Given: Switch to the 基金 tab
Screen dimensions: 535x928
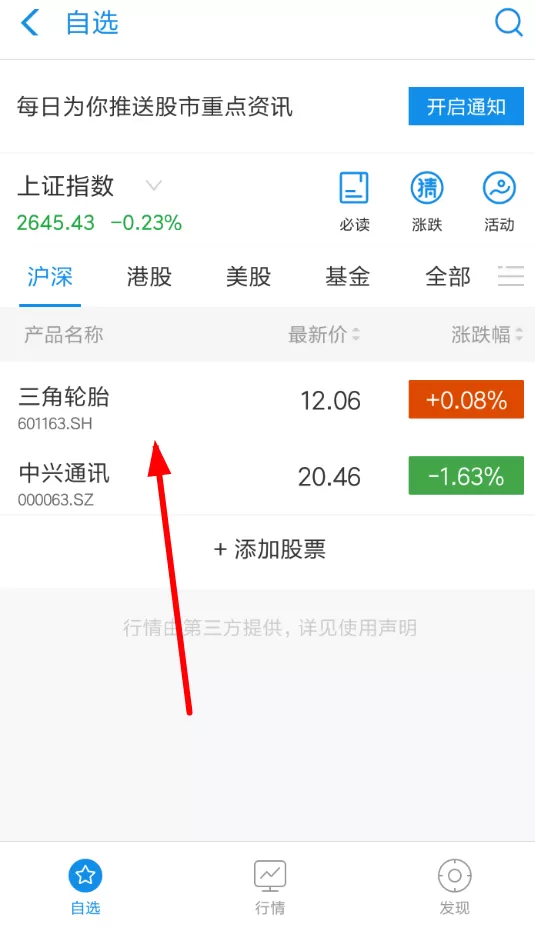Looking at the screenshot, I should pyautogui.click(x=347, y=276).
